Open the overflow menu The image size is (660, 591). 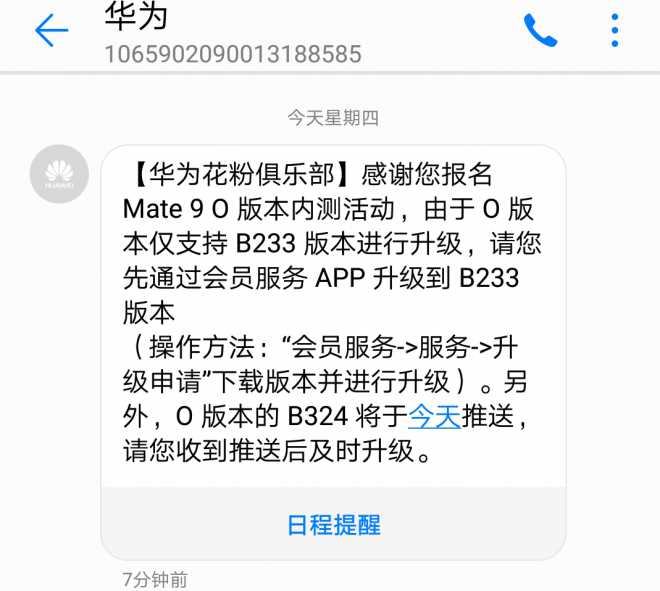[x=615, y=31]
